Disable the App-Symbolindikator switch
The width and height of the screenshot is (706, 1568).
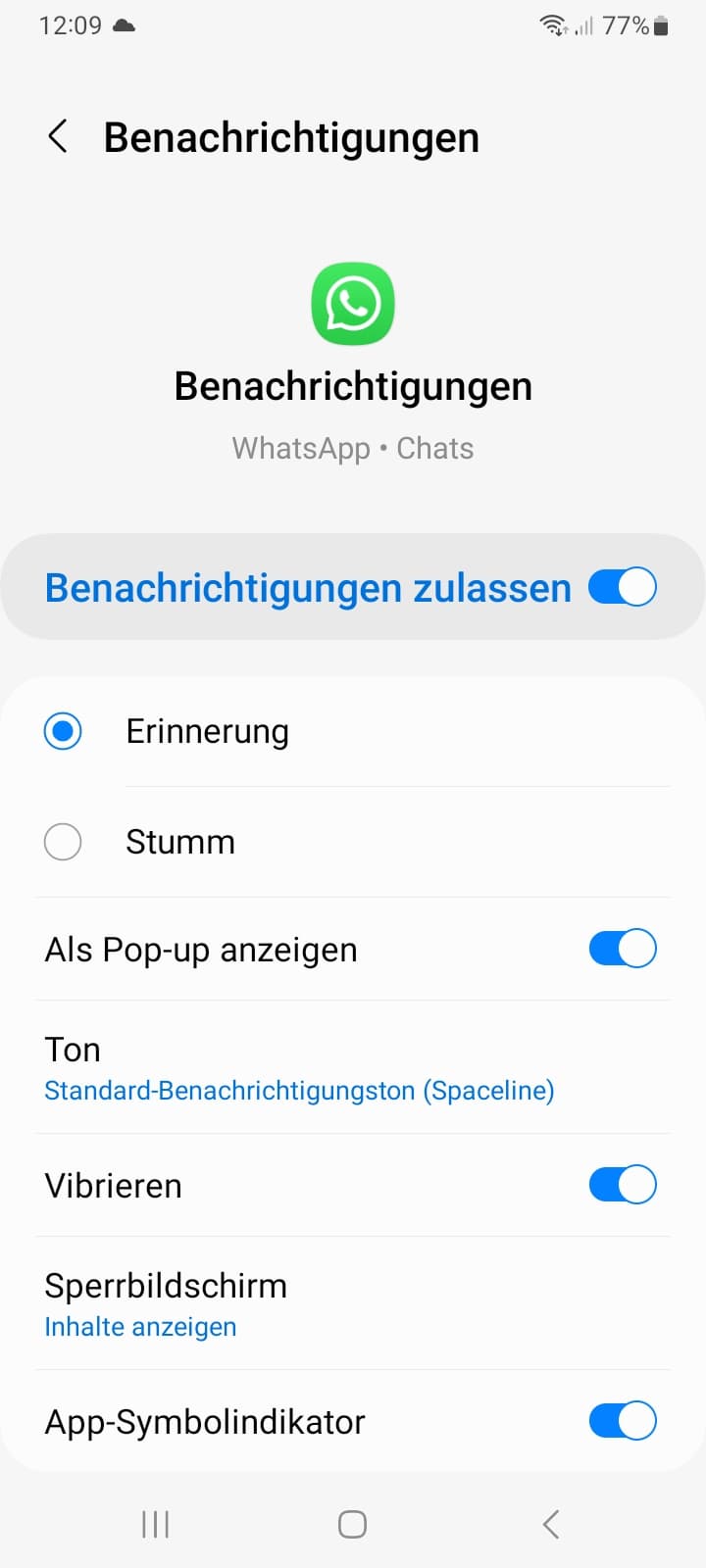[x=622, y=1421]
